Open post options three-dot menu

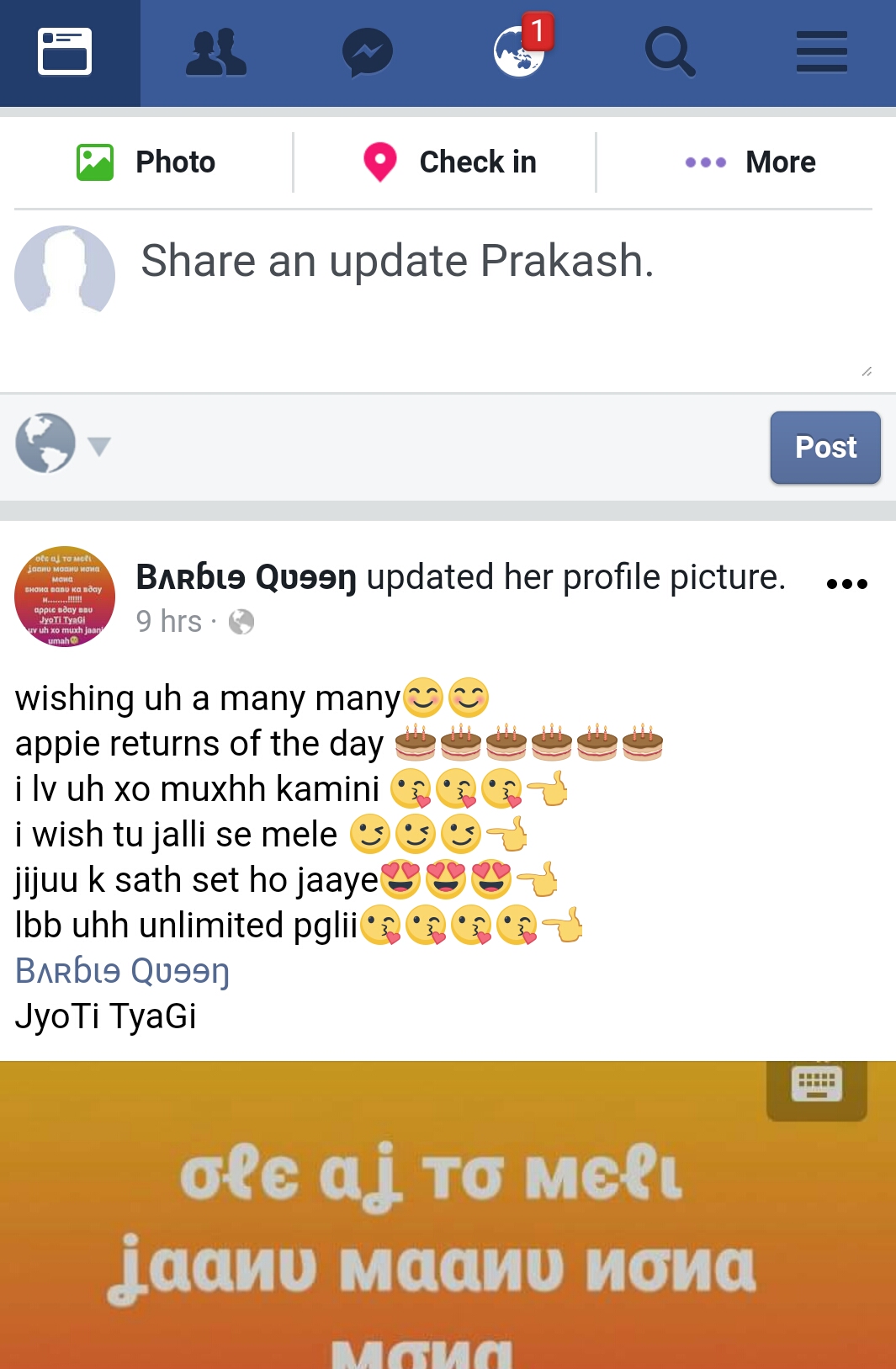tap(846, 584)
